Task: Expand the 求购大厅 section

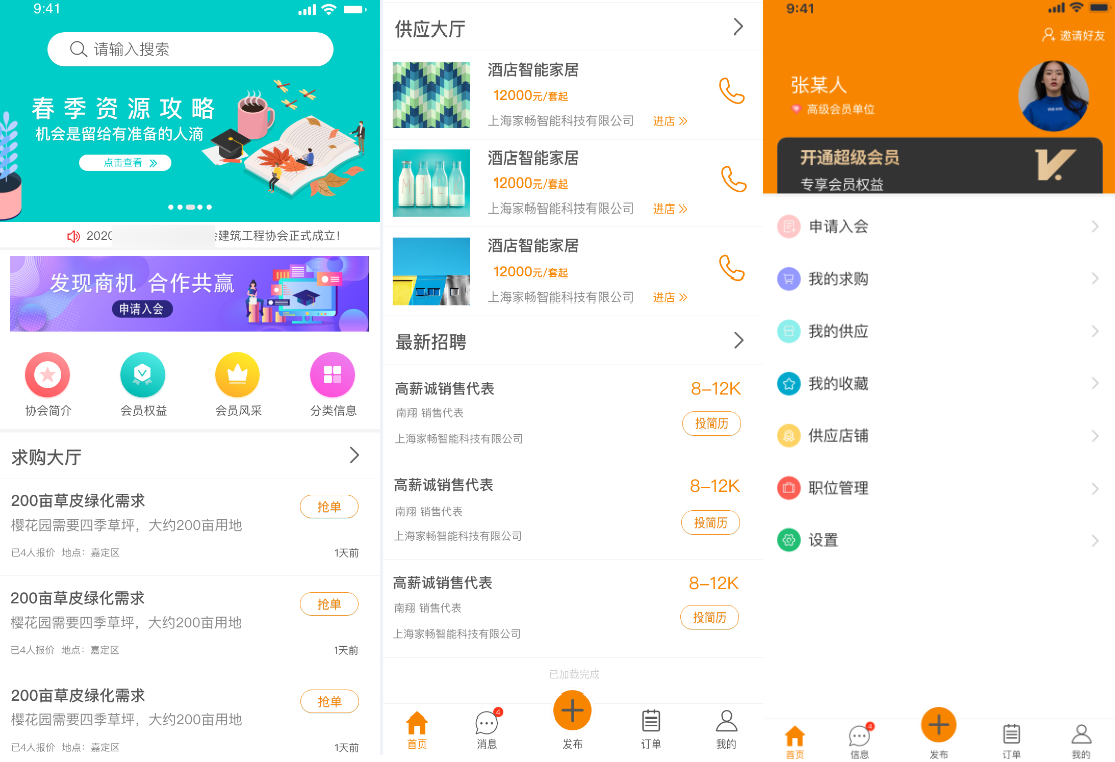Action: point(354,456)
